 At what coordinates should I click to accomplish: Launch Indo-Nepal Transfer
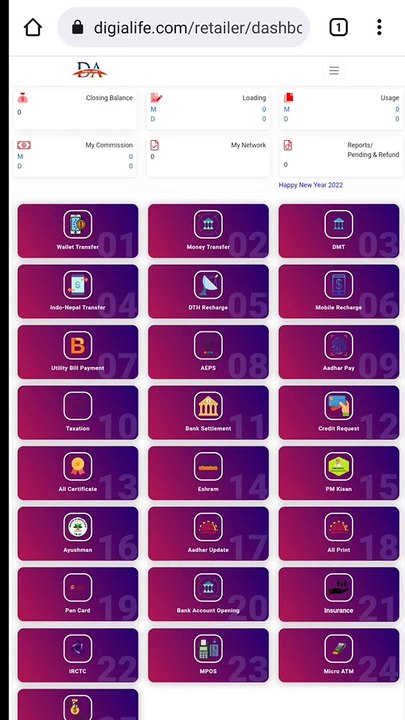click(78, 291)
